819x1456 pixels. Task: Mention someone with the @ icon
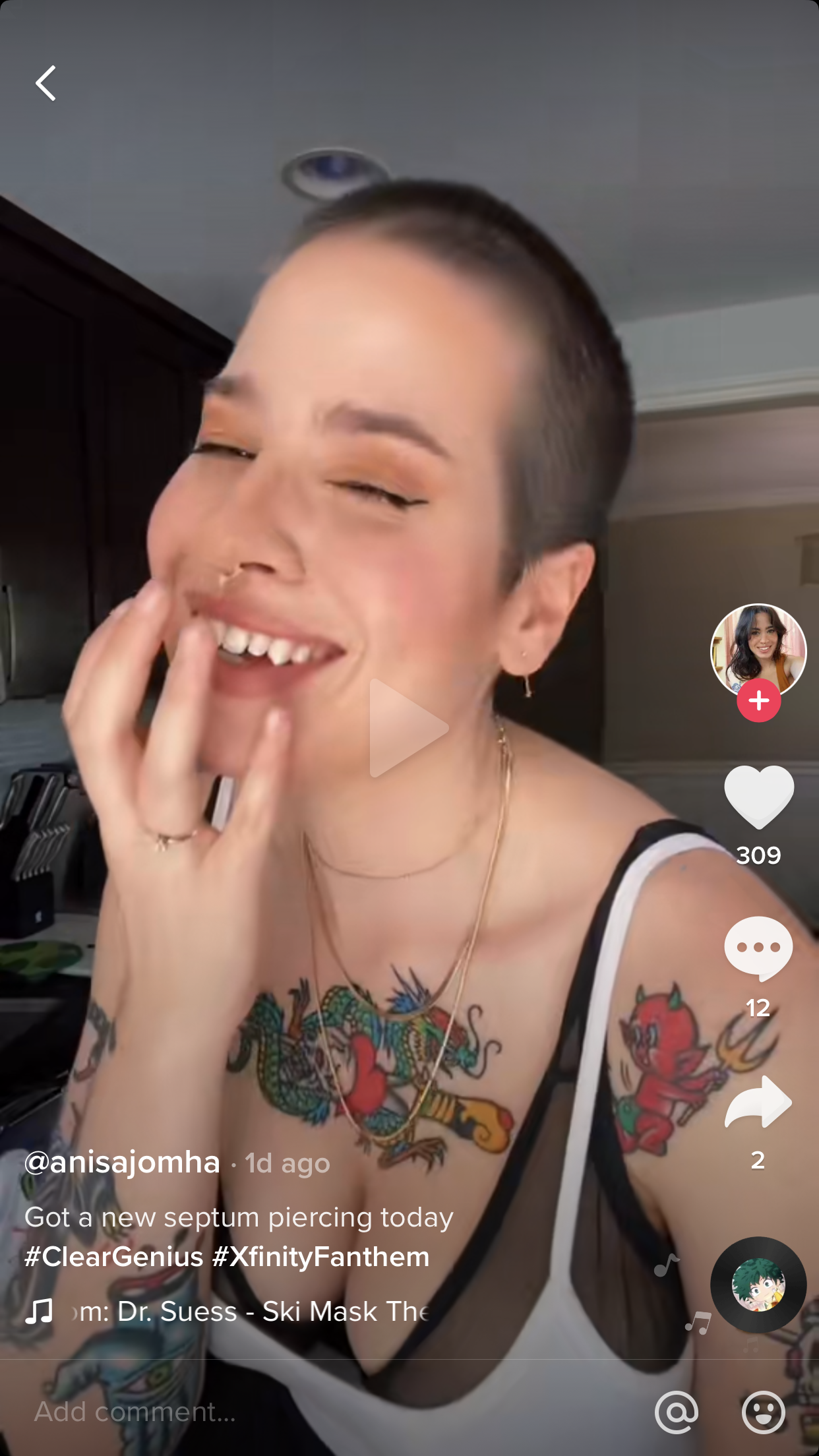[x=677, y=1412]
